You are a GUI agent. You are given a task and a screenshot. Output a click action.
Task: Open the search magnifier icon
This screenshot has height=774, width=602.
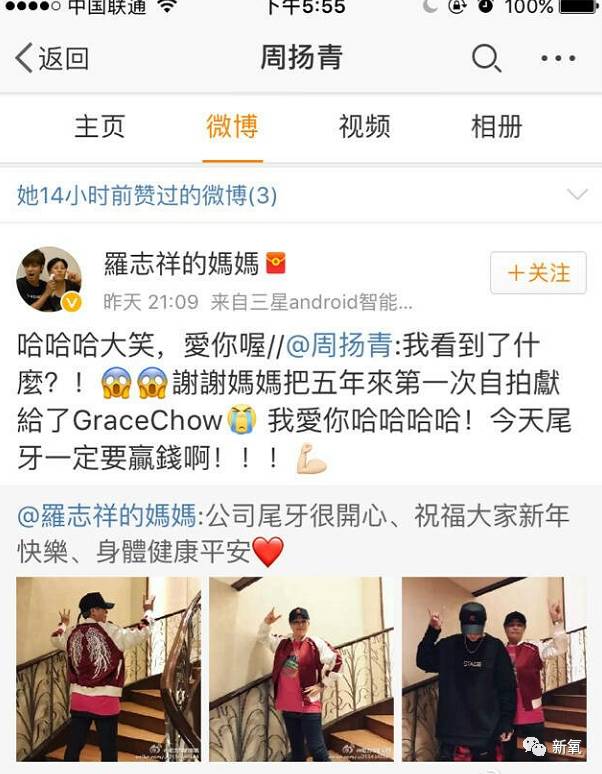pos(486,58)
